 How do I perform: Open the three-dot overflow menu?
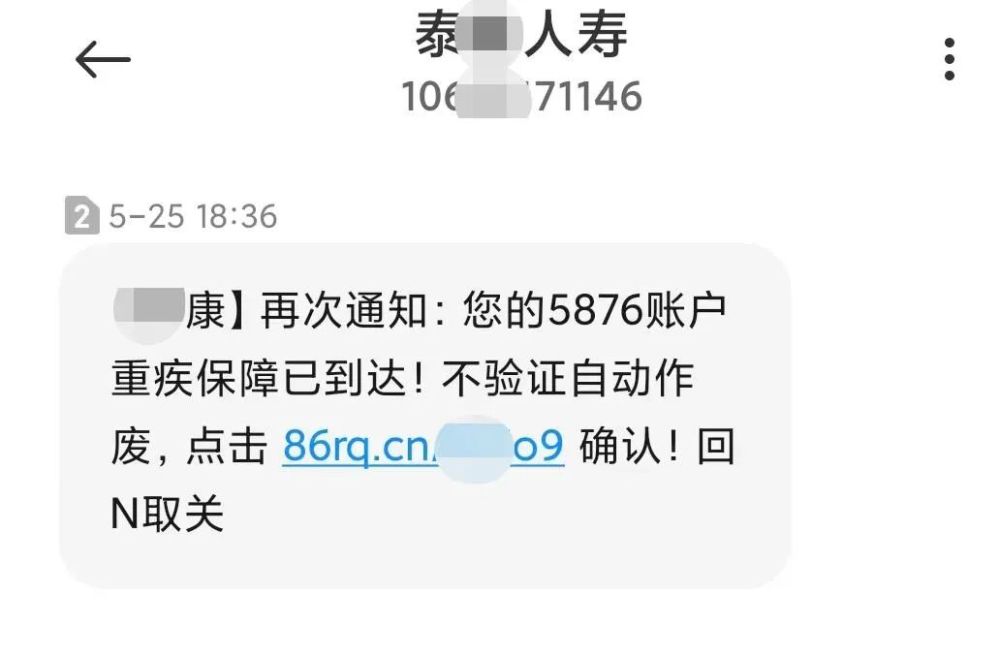coord(948,60)
